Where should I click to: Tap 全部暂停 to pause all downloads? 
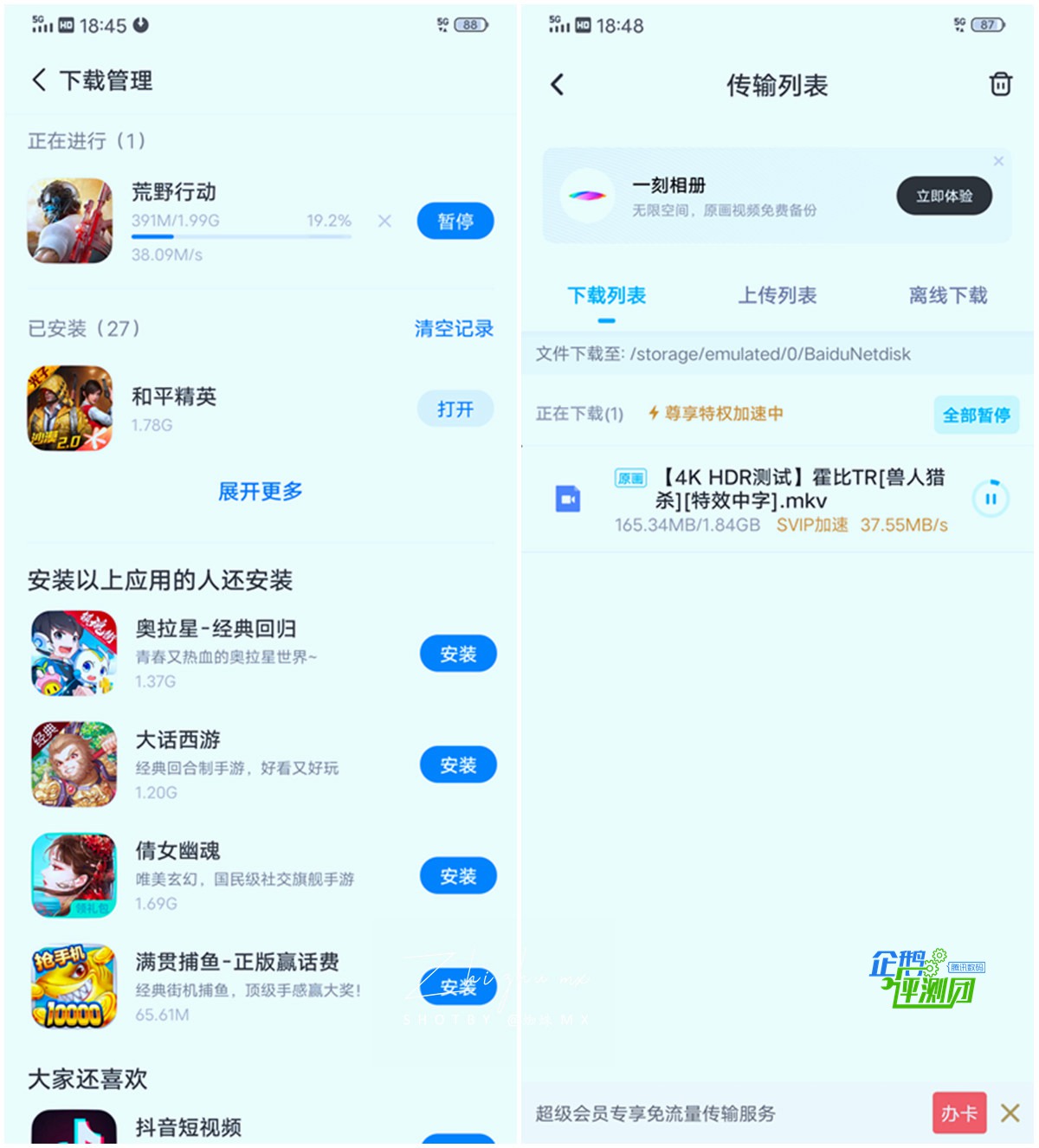[976, 415]
